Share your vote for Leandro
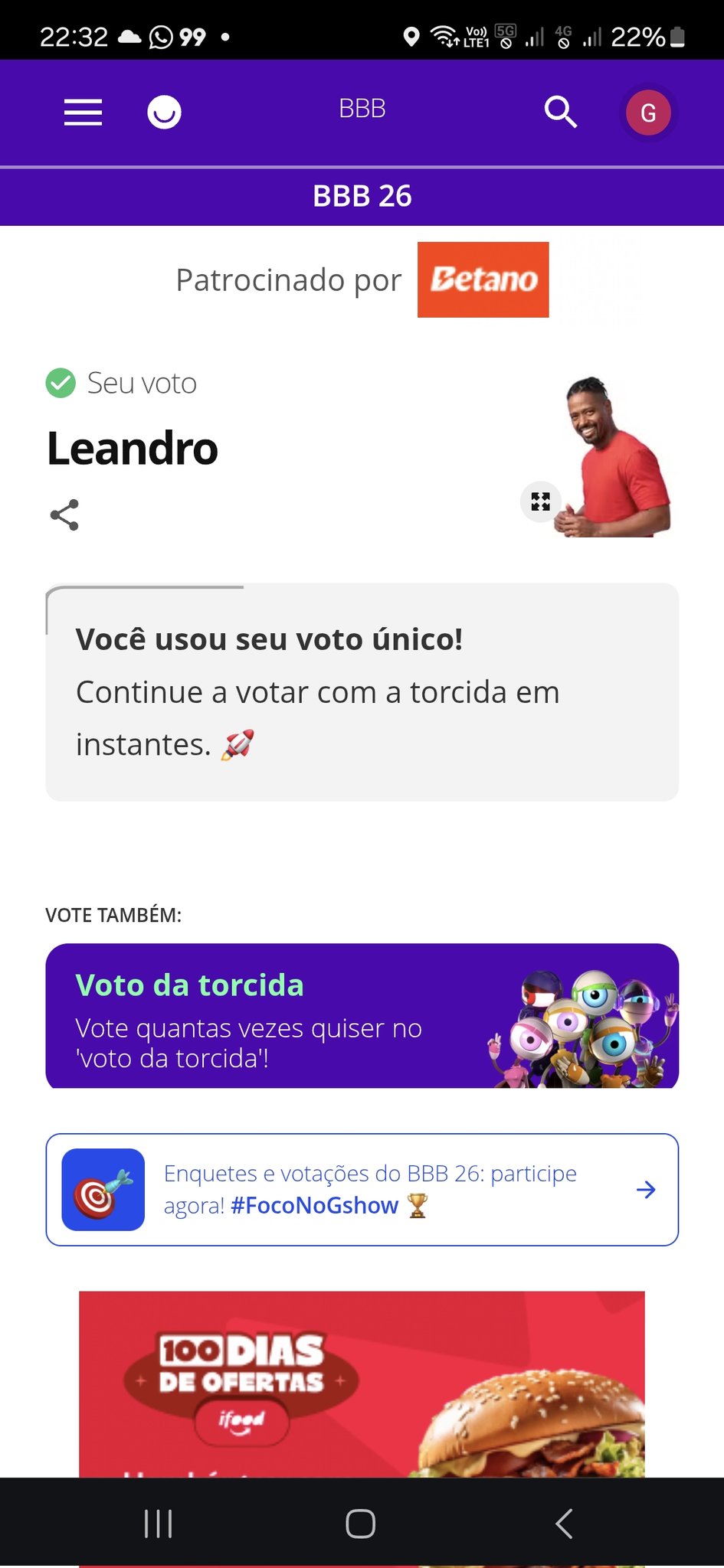This screenshot has height=1568, width=724. coord(64,515)
